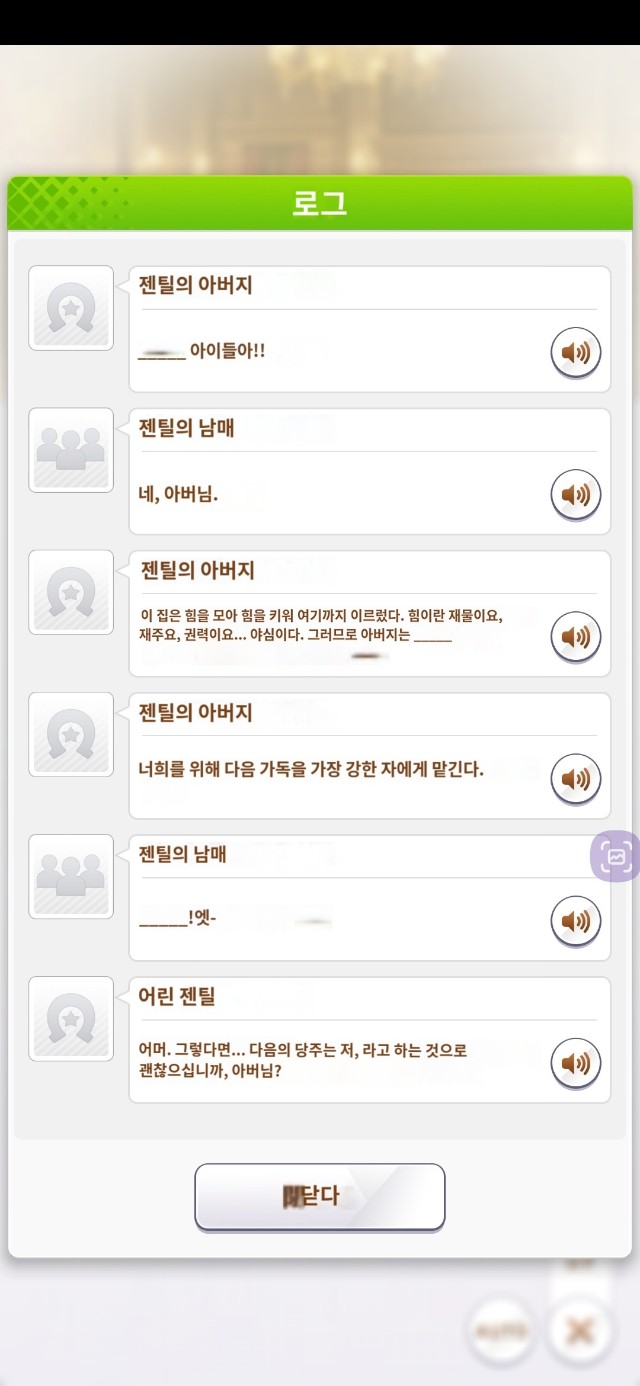Close the log with 닫다 button

(x=319, y=1196)
